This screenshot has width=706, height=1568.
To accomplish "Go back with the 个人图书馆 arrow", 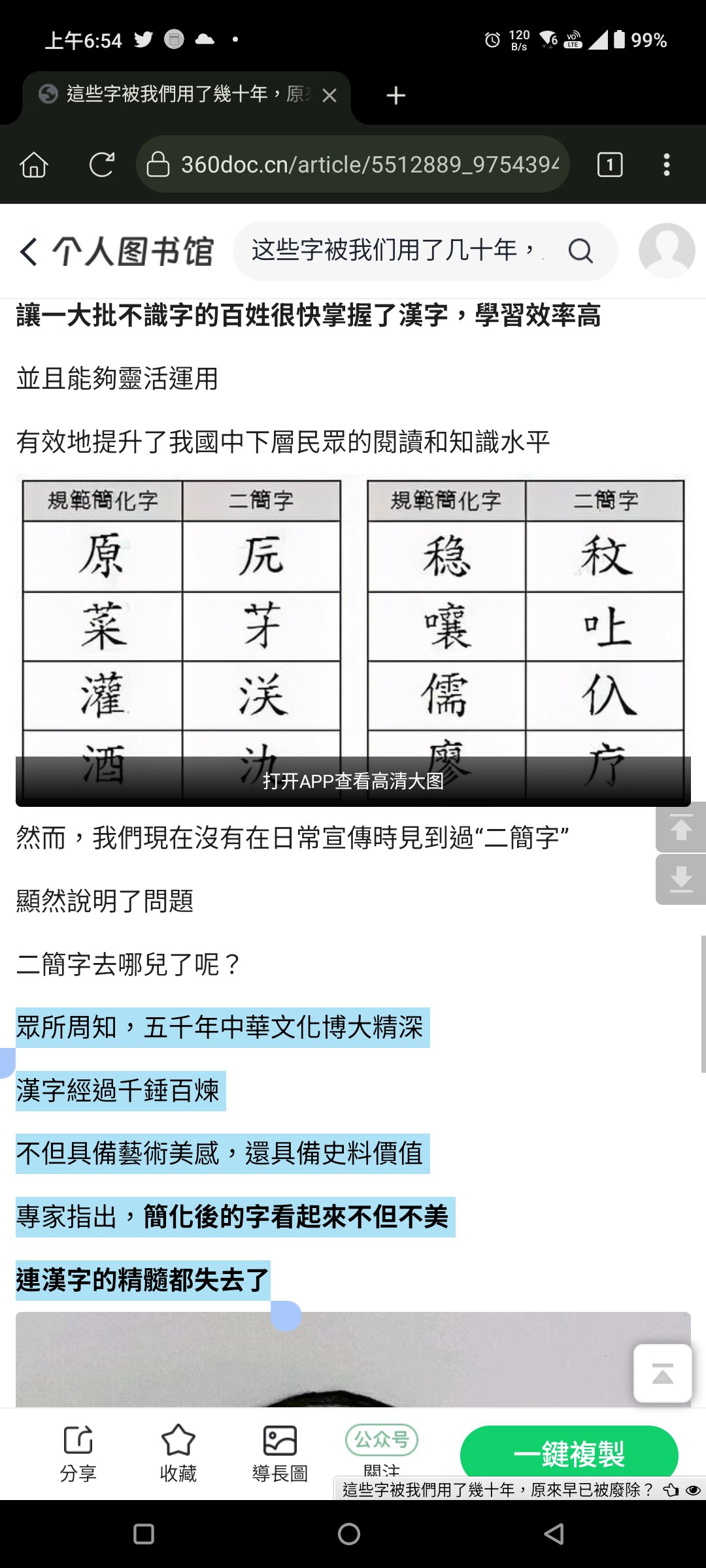I will pos(29,252).
